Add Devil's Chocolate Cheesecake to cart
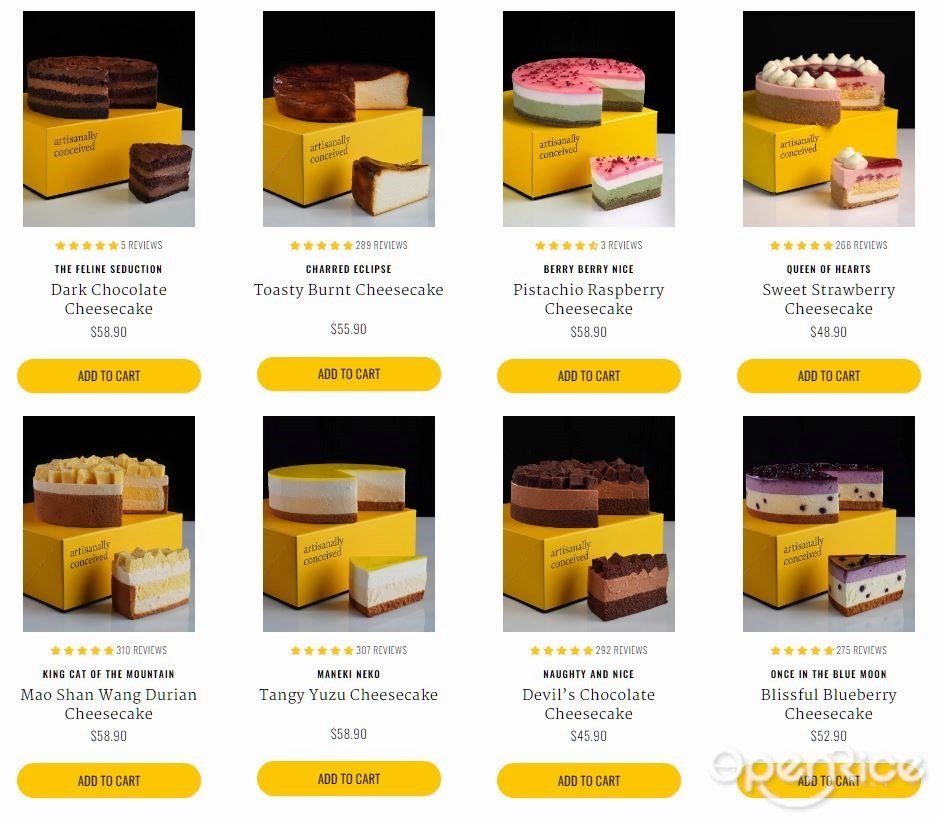 (x=589, y=781)
